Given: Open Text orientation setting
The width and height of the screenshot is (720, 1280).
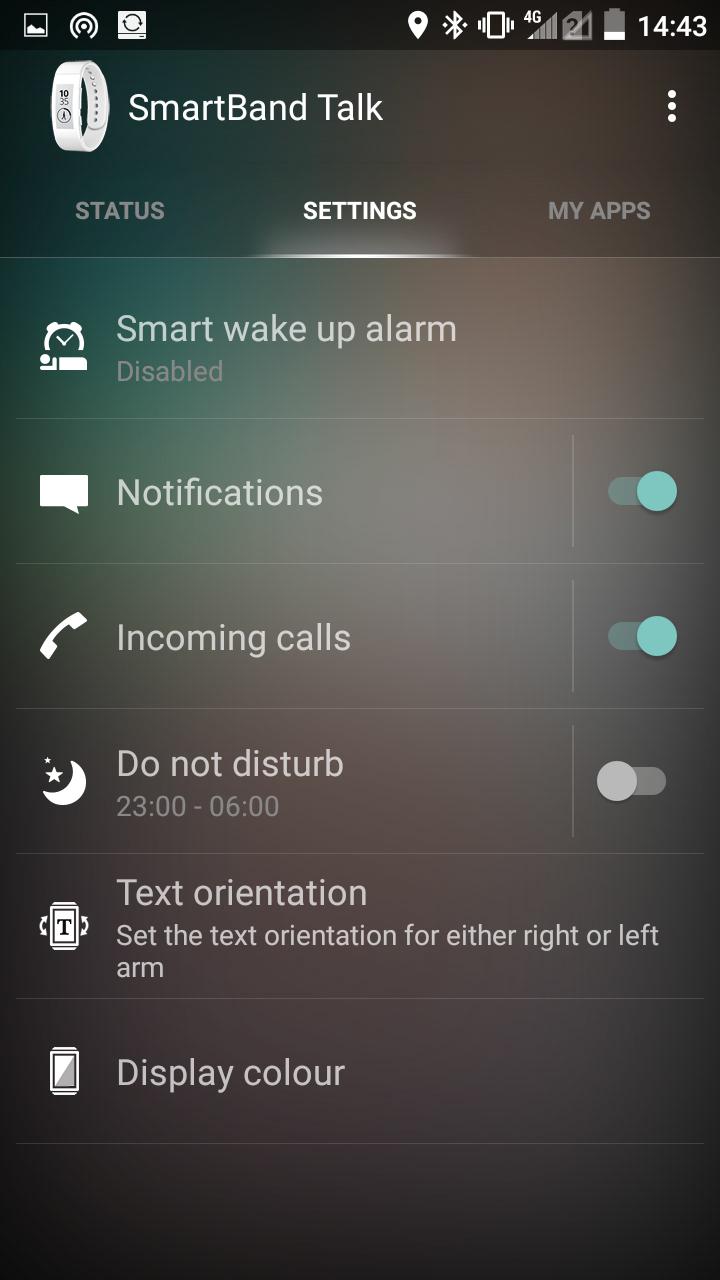Looking at the screenshot, I should 360,927.
